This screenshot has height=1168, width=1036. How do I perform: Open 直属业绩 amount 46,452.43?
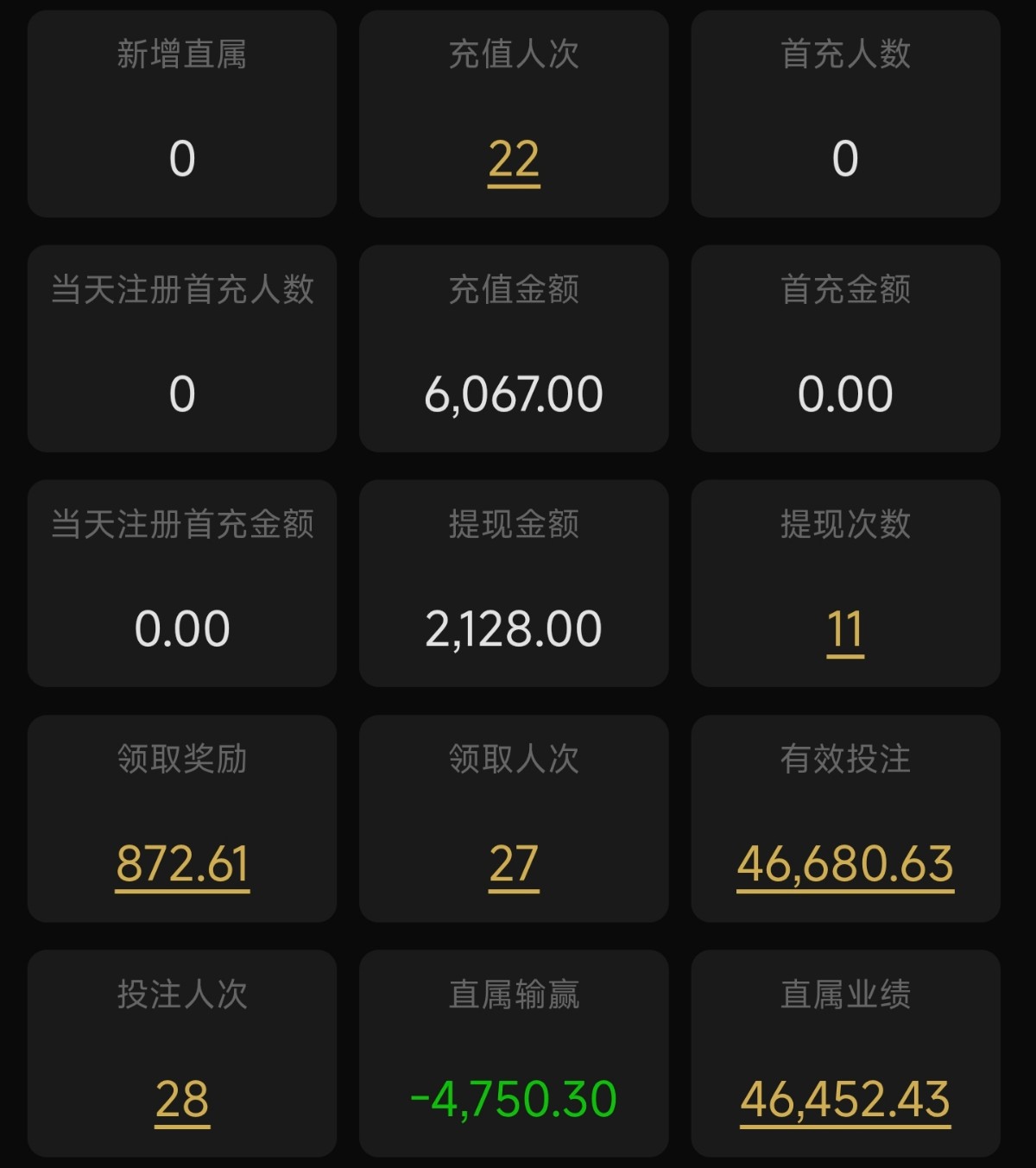[x=845, y=1099]
